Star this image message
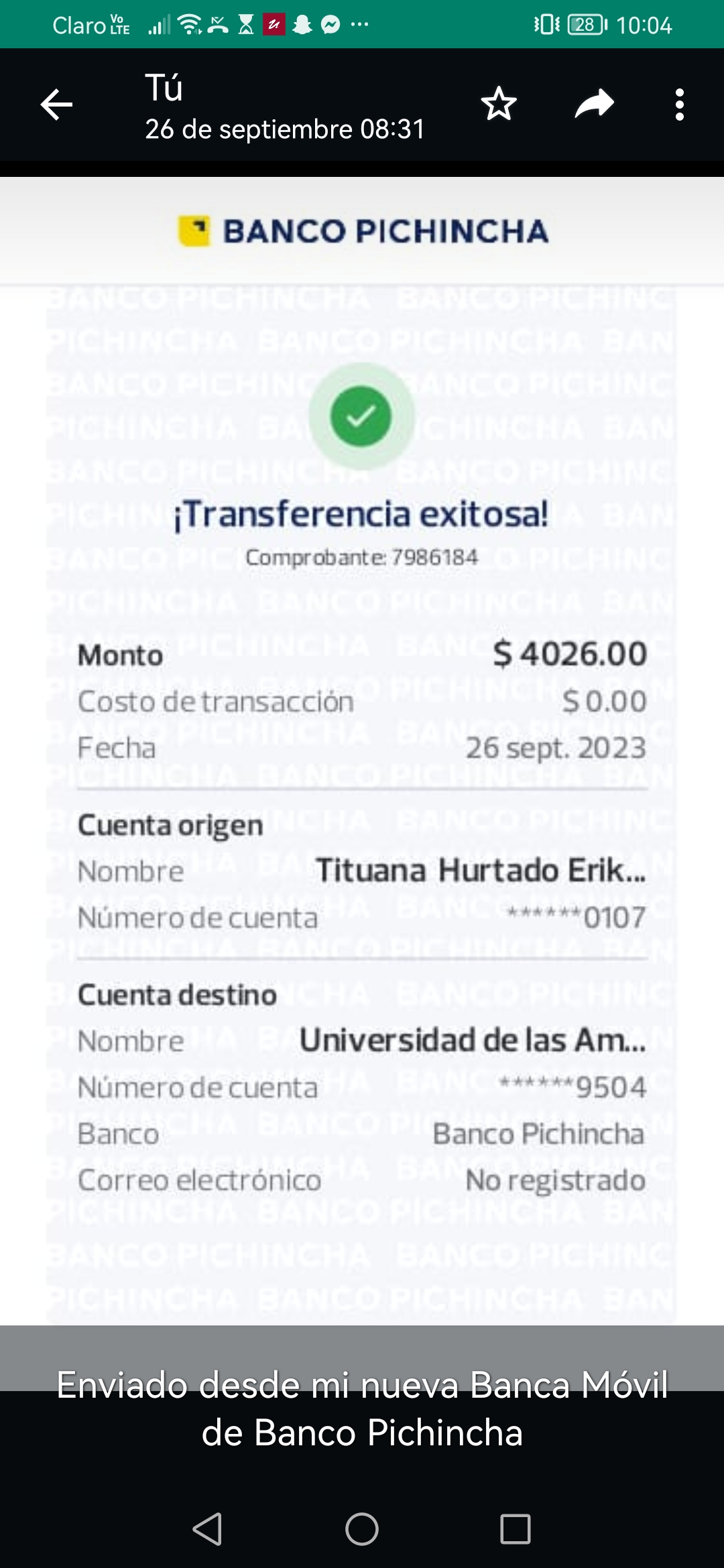Viewport: 724px width, 1568px height. (499, 104)
